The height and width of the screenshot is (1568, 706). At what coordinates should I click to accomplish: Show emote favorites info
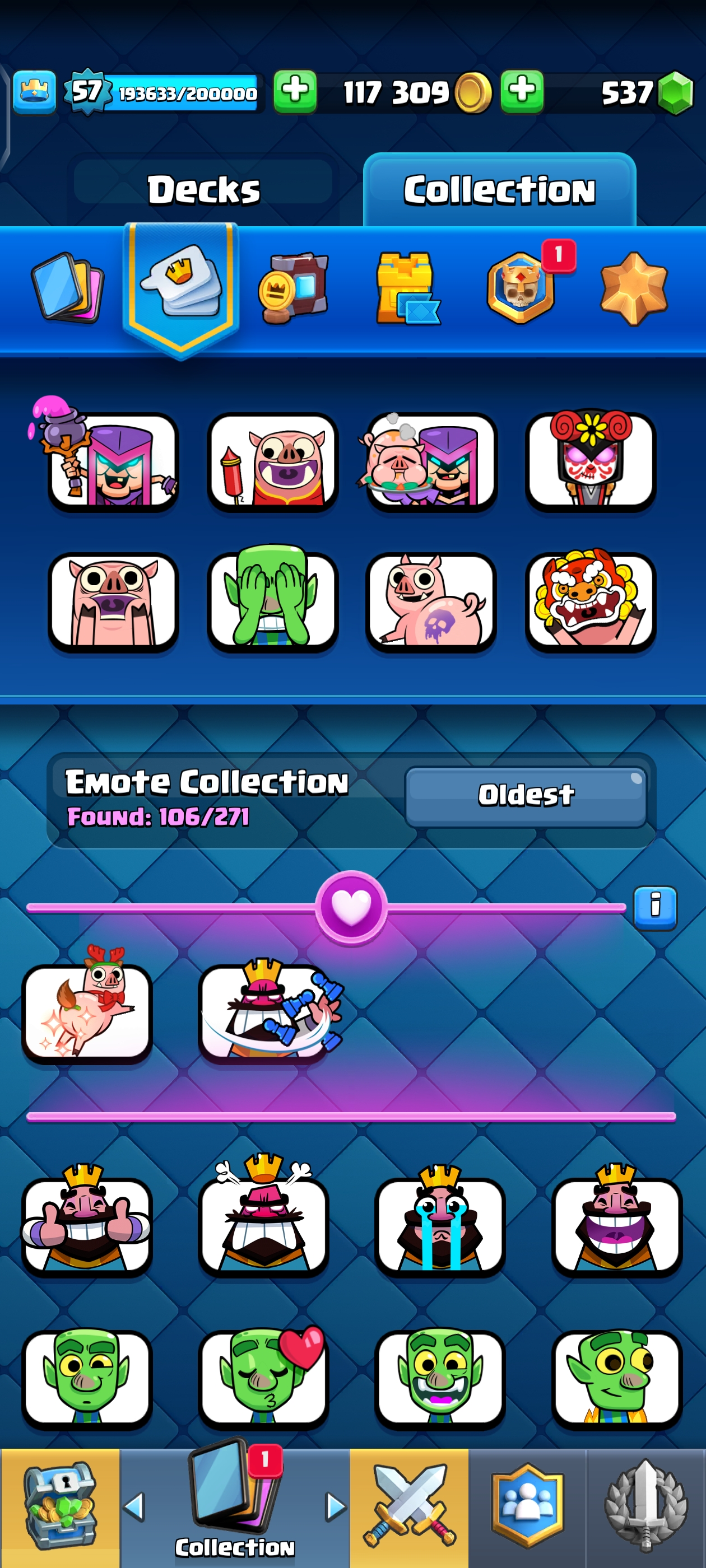[x=655, y=906]
